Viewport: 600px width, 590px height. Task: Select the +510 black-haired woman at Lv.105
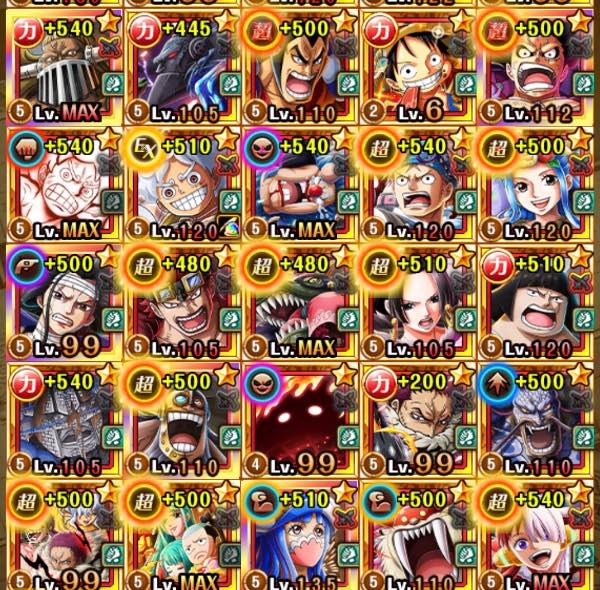418,302
